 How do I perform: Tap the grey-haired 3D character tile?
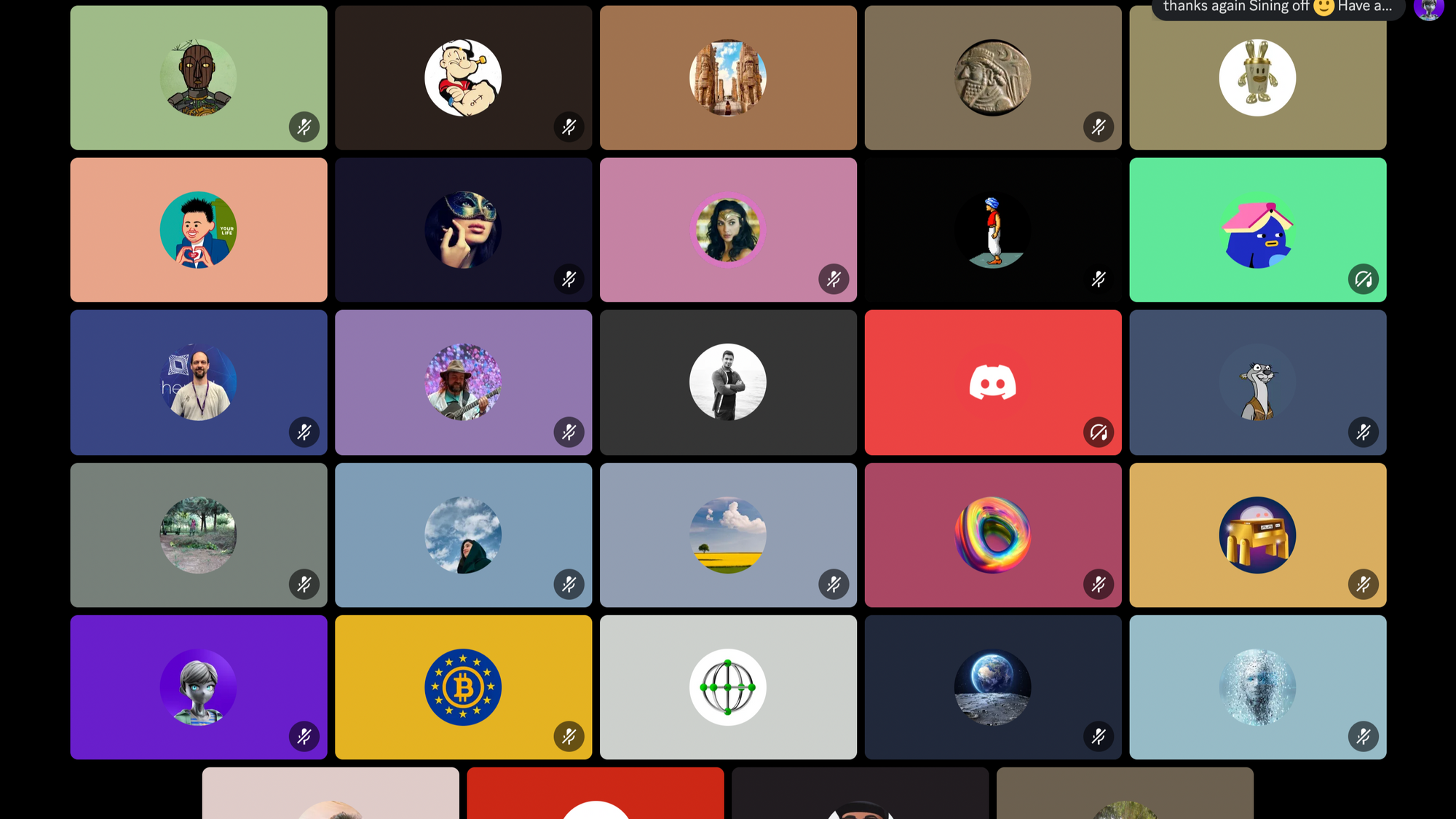point(198,687)
